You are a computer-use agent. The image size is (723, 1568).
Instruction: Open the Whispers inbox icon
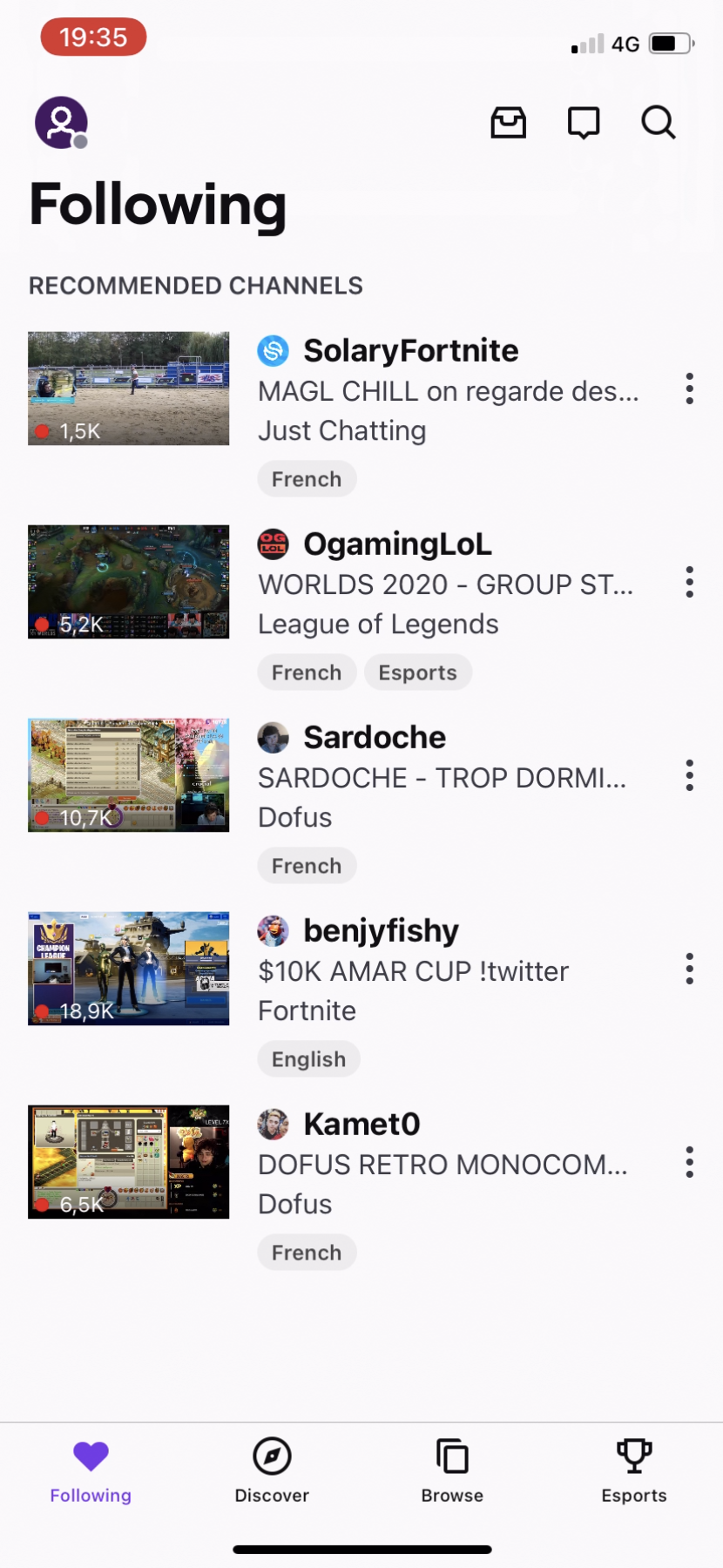click(x=509, y=123)
